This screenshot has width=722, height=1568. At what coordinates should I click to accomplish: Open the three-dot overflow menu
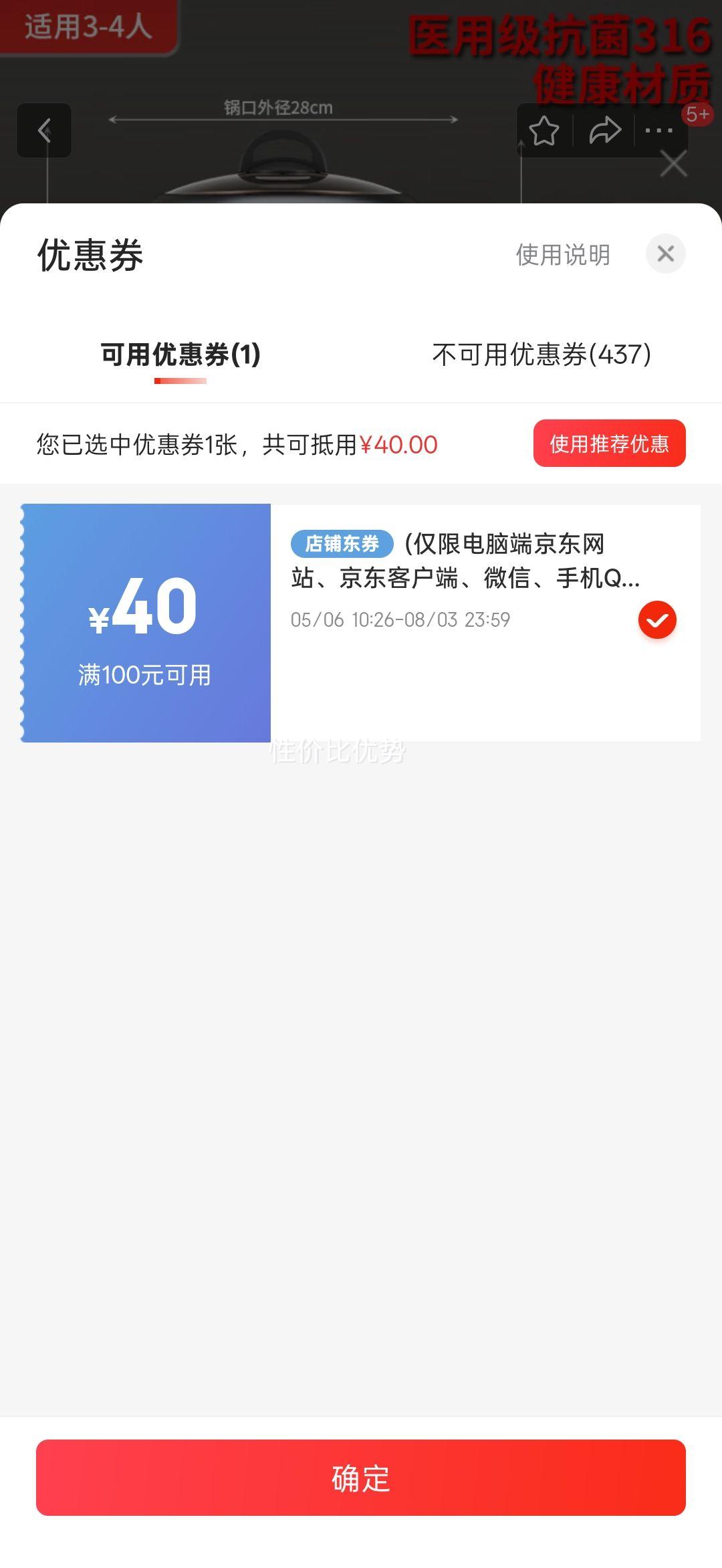[x=658, y=130]
